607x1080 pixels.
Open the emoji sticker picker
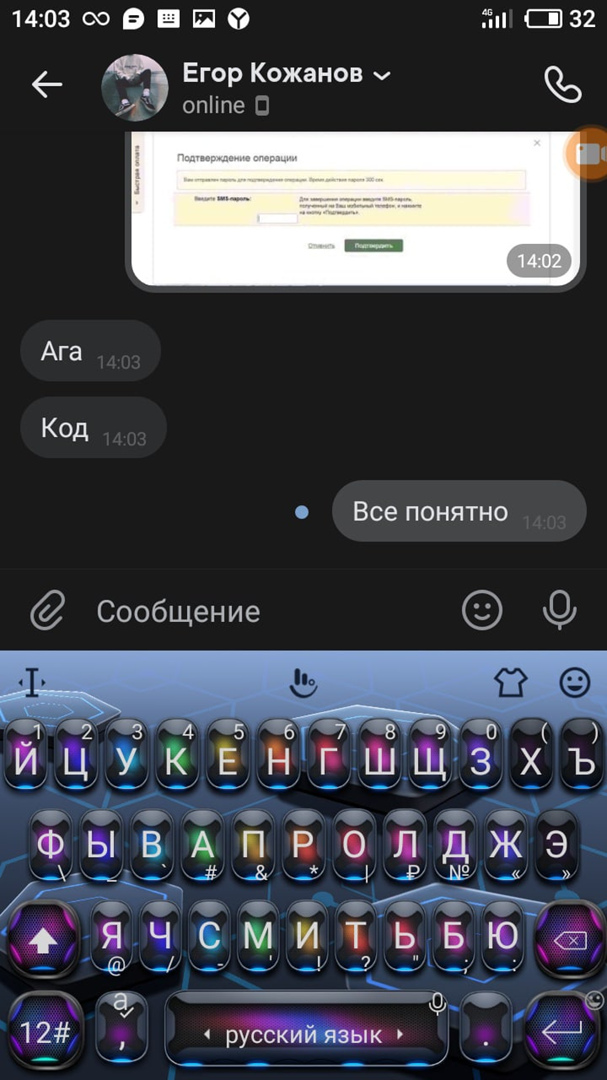(x=482, y=610)
